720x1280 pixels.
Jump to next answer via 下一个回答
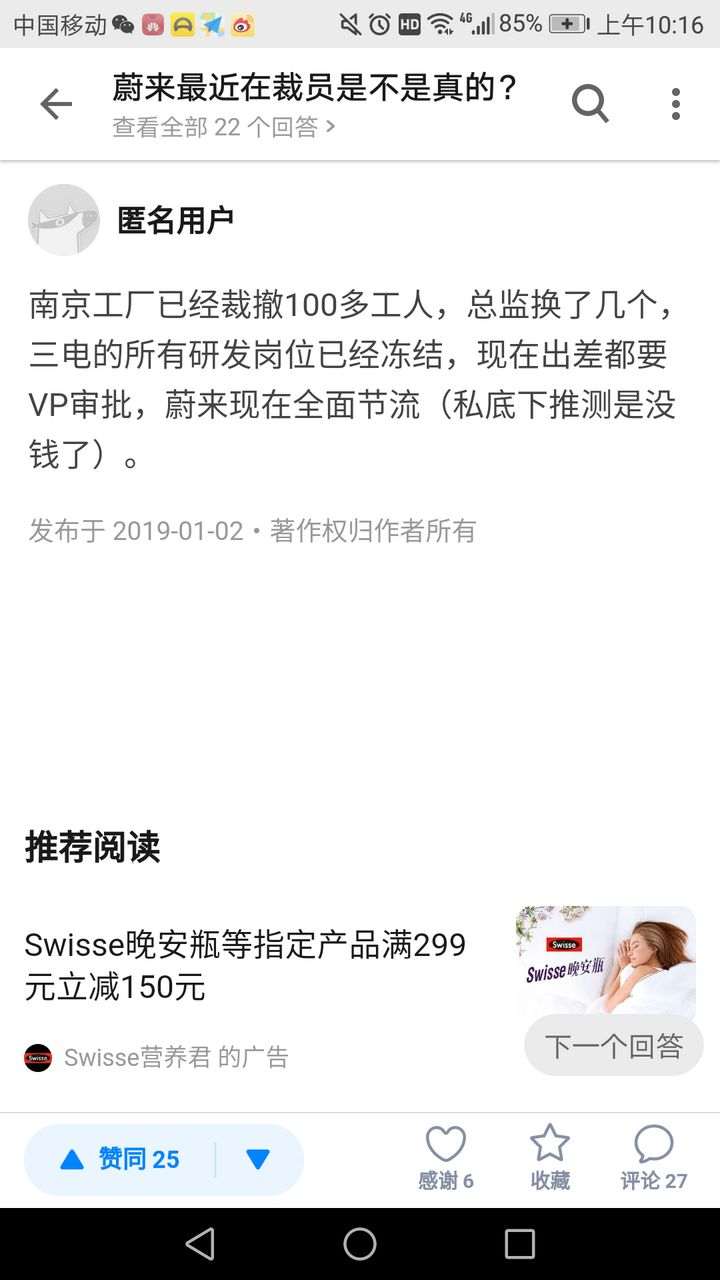click(613, 1046)
